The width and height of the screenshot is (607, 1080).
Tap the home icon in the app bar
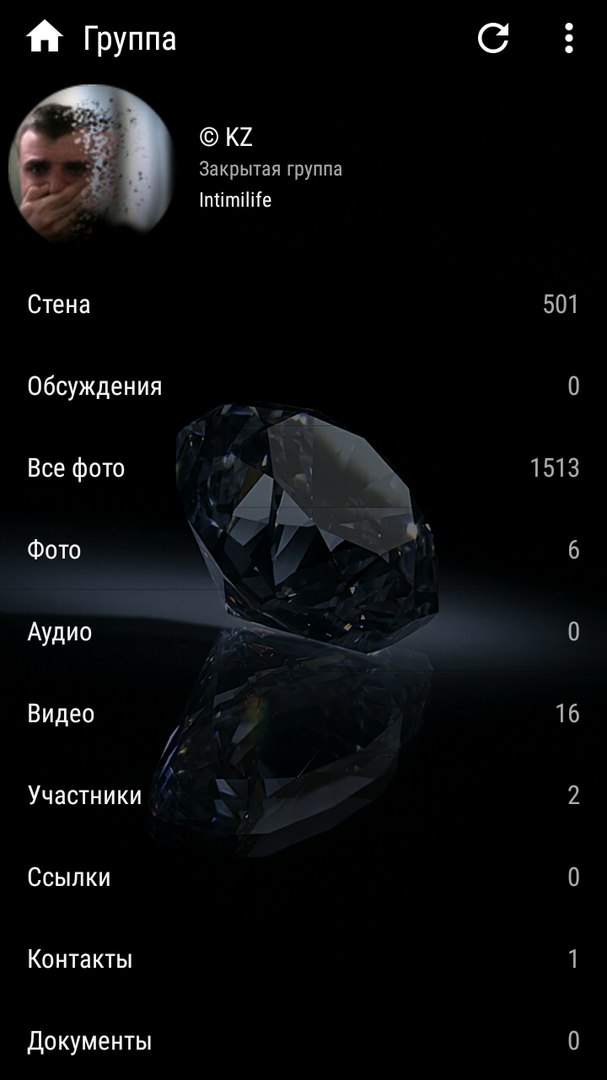point(44,38)
